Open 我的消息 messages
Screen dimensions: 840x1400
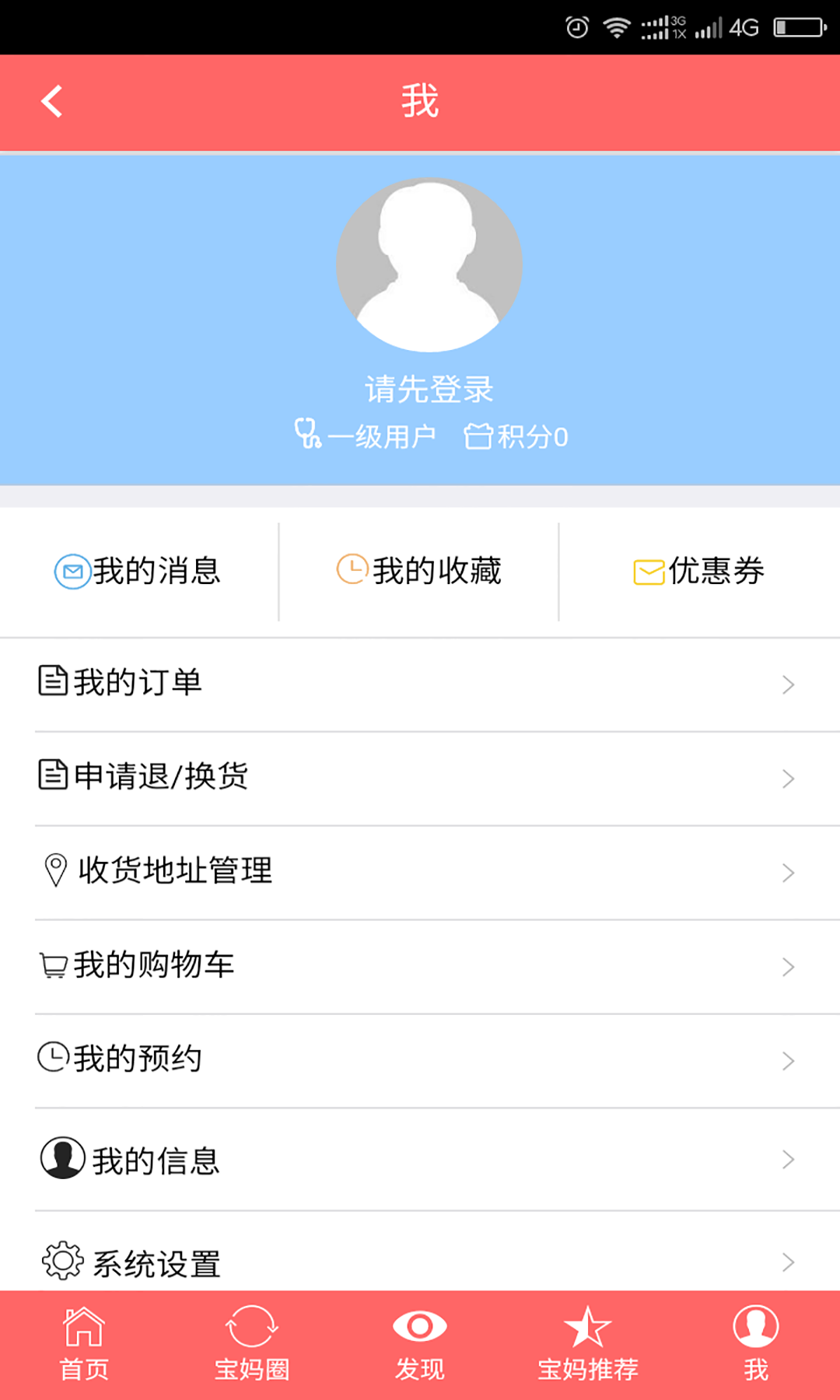click(138, 571)
